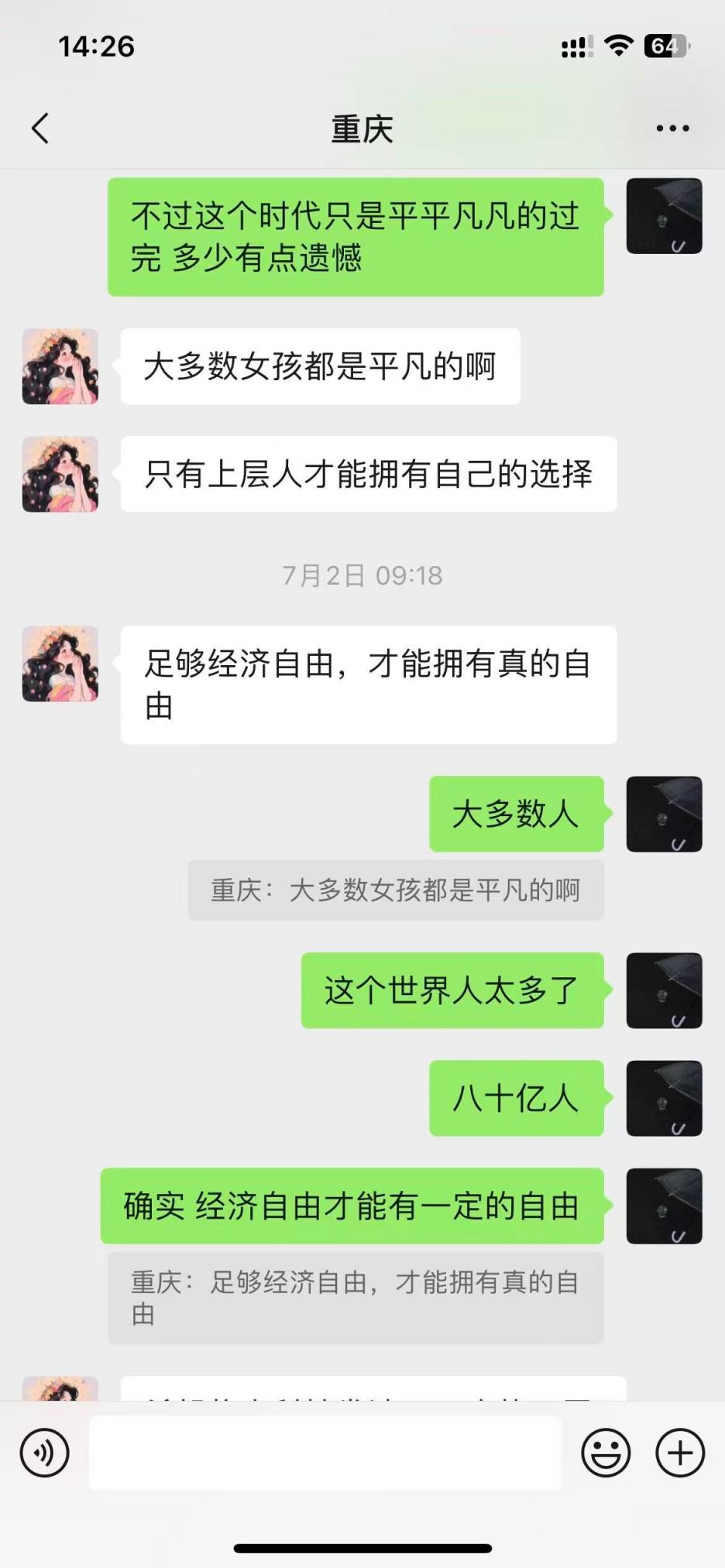725x1568 pixels.
Task: Go back to the chat list
Action: pos(40,129)
